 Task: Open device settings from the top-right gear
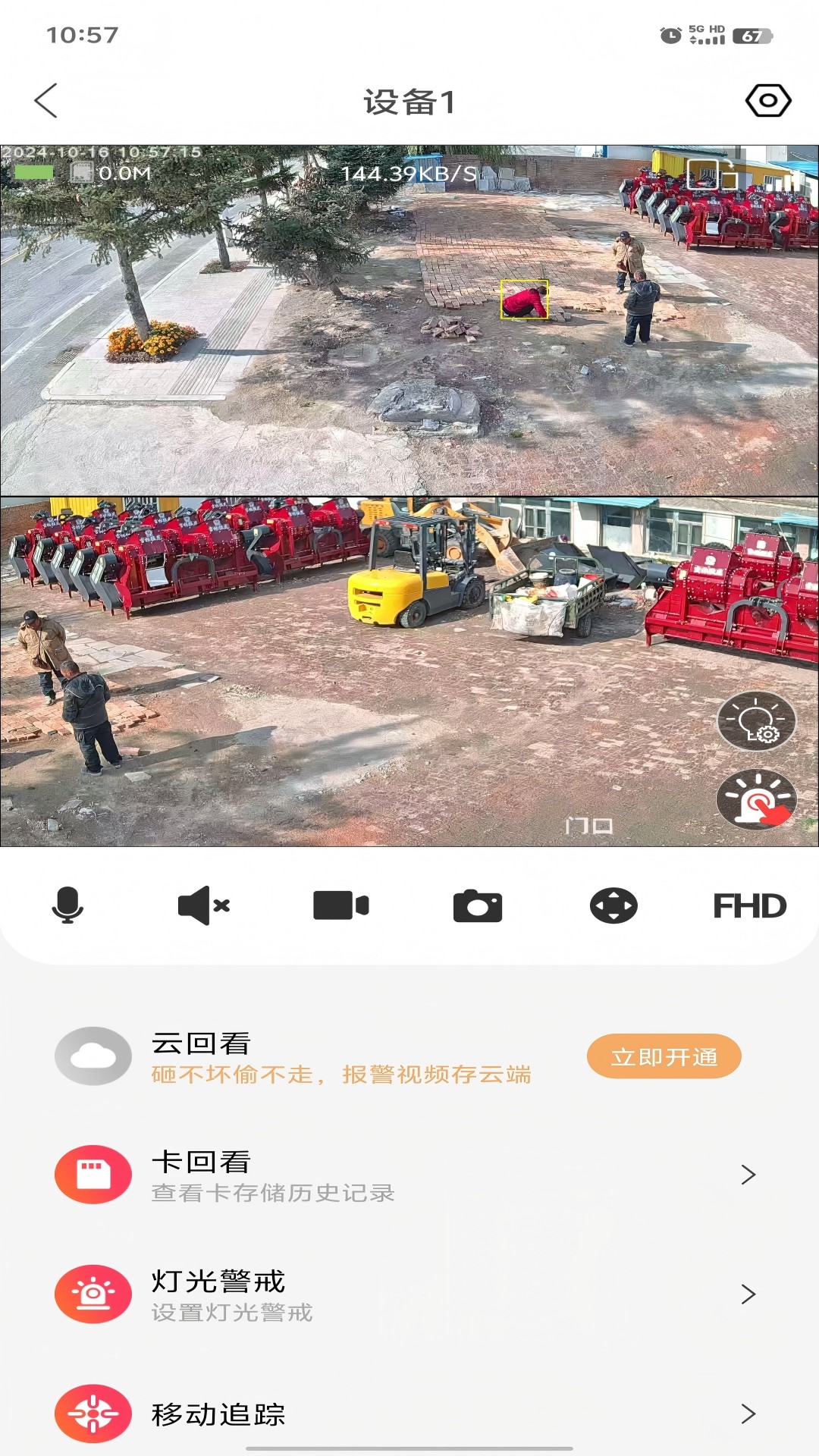[x=768, y=101]
